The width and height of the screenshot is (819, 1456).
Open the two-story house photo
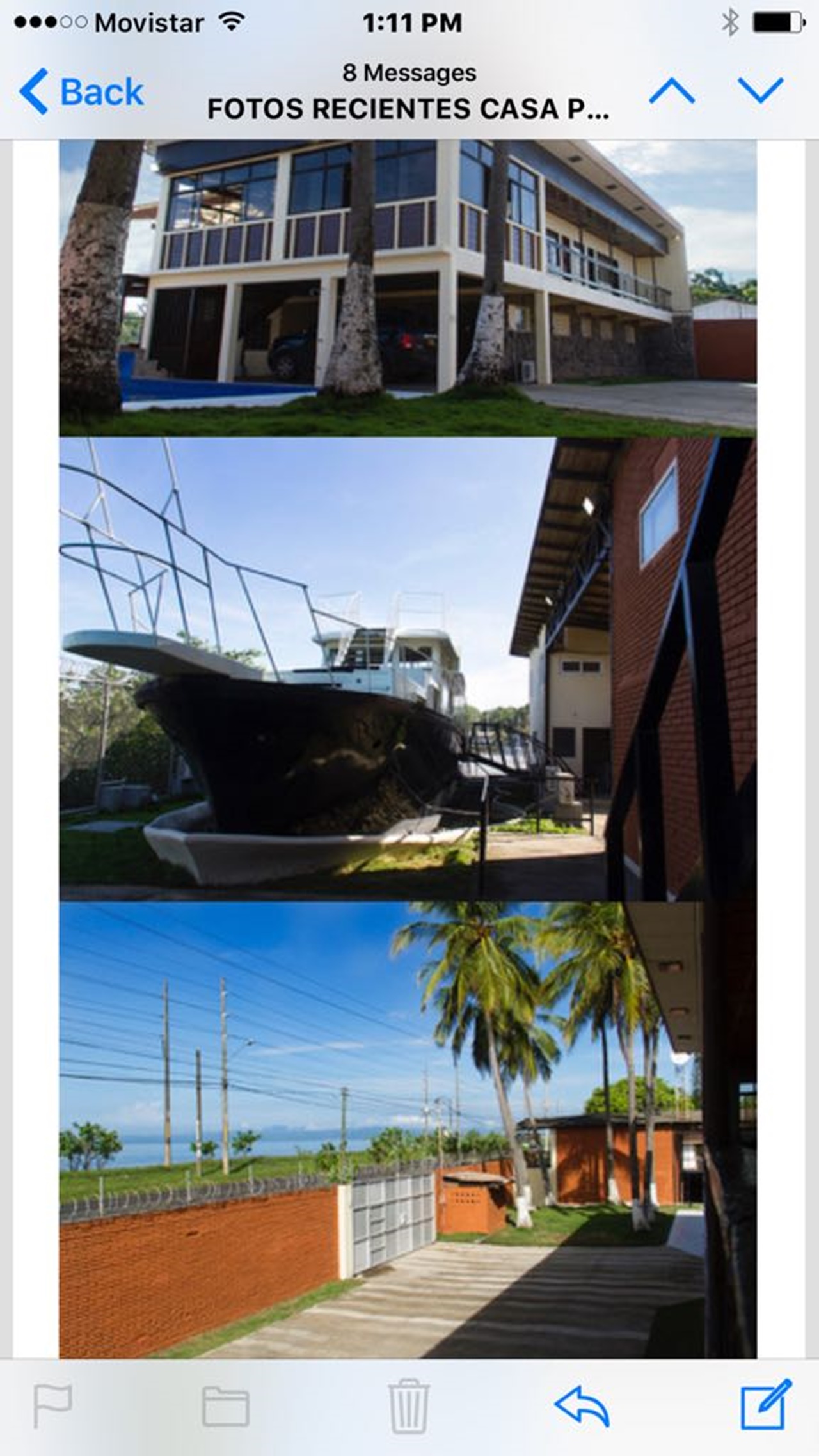pos(408,288)
